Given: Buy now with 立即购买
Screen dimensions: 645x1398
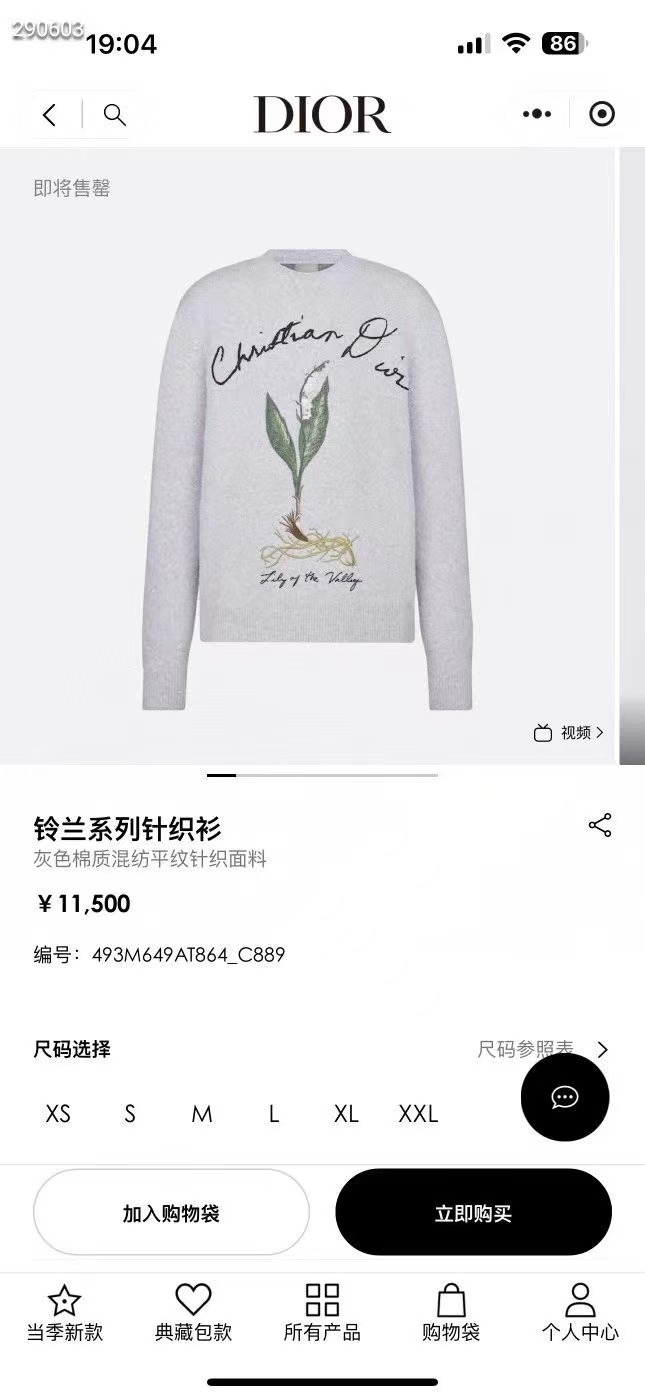Looking at the screenshot, I should click(473, 1213).
